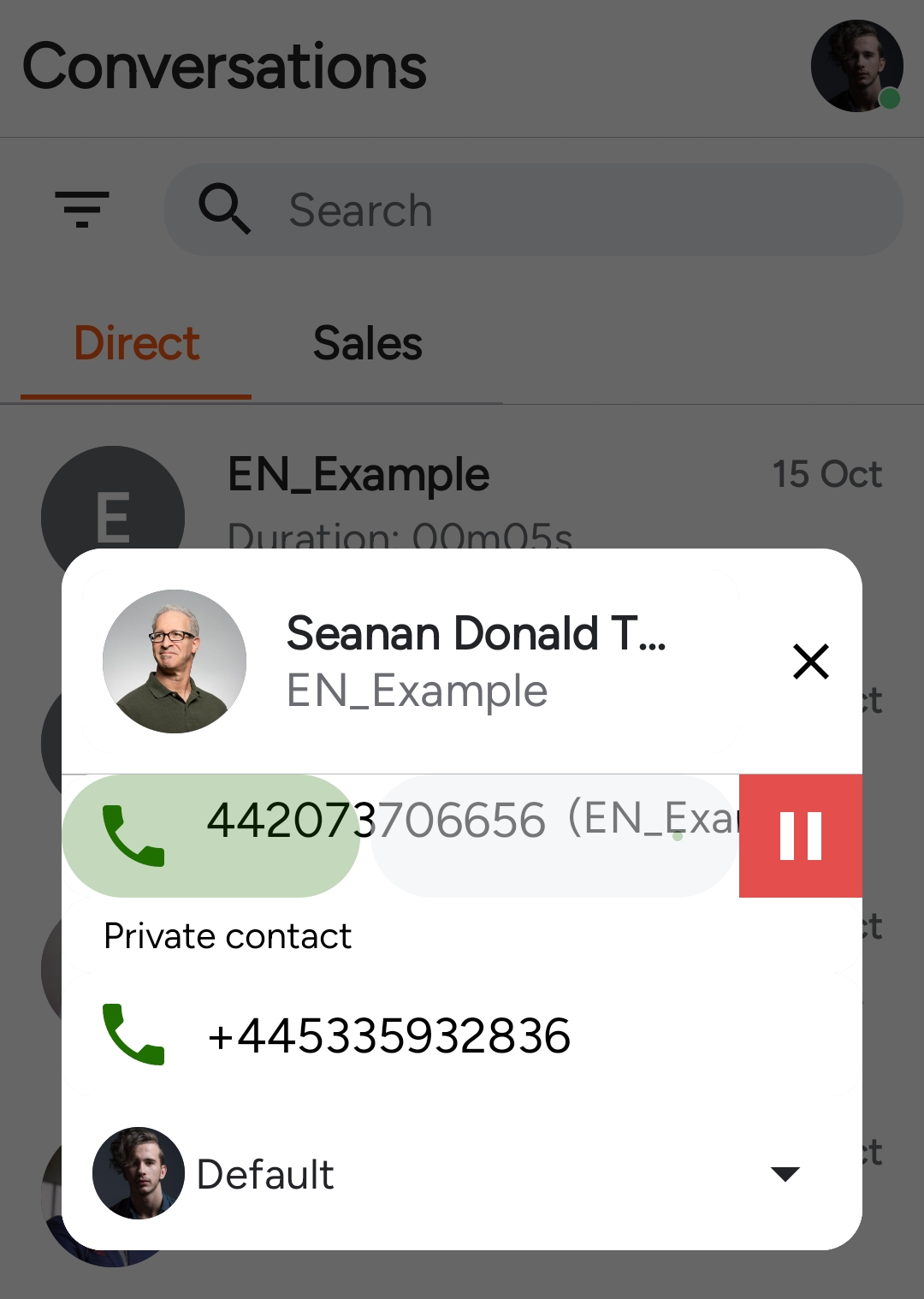This screenshot has height=1299, width=924.
Task: Open Seanan Donald's contact photo
Action: (175, 661)
